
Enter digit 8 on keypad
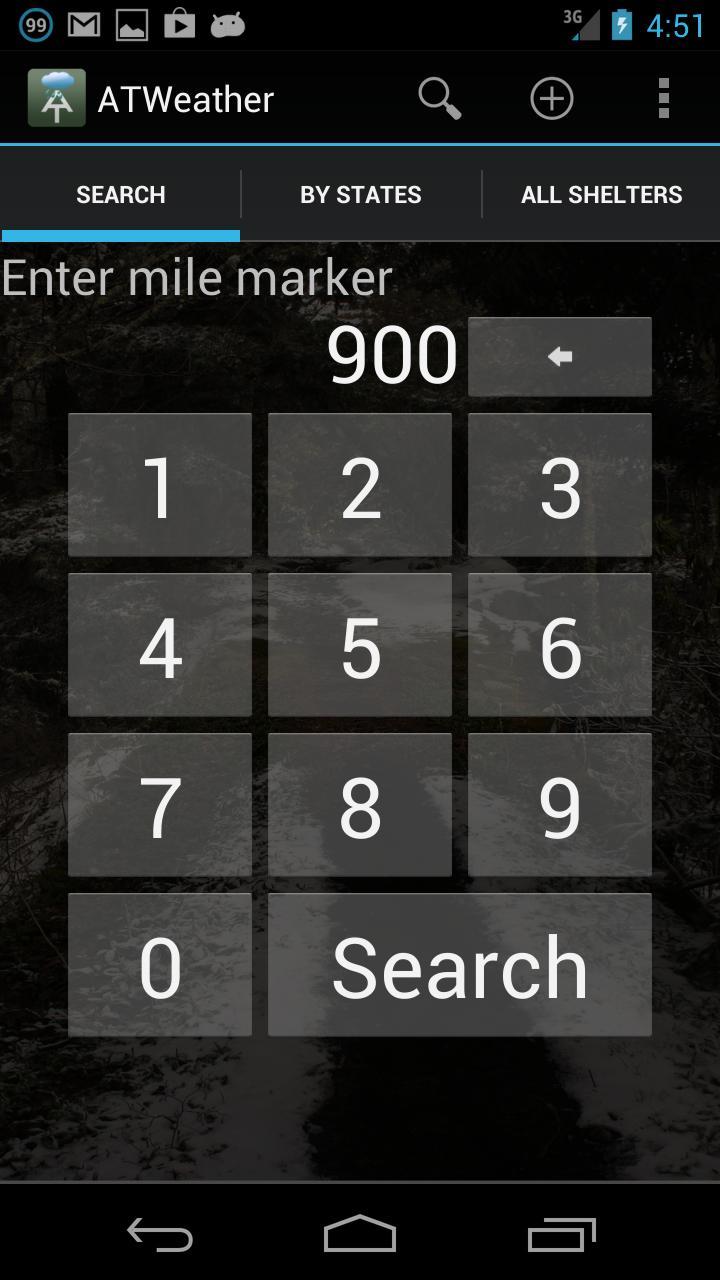point(360,805)
